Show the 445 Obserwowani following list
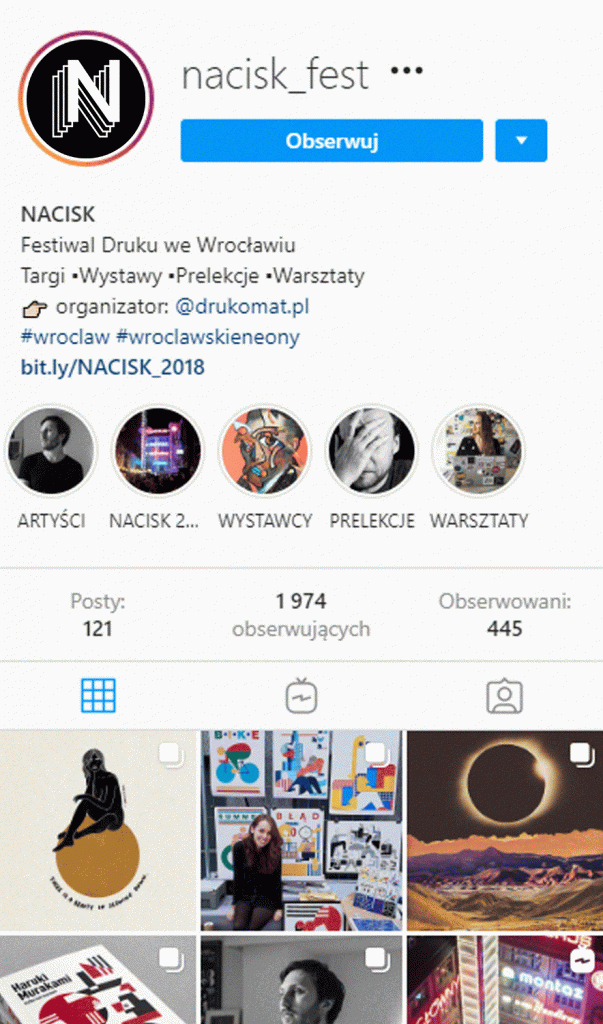Screen dimensions: 603x1024 pyautogui.click(x=504, y=615)
